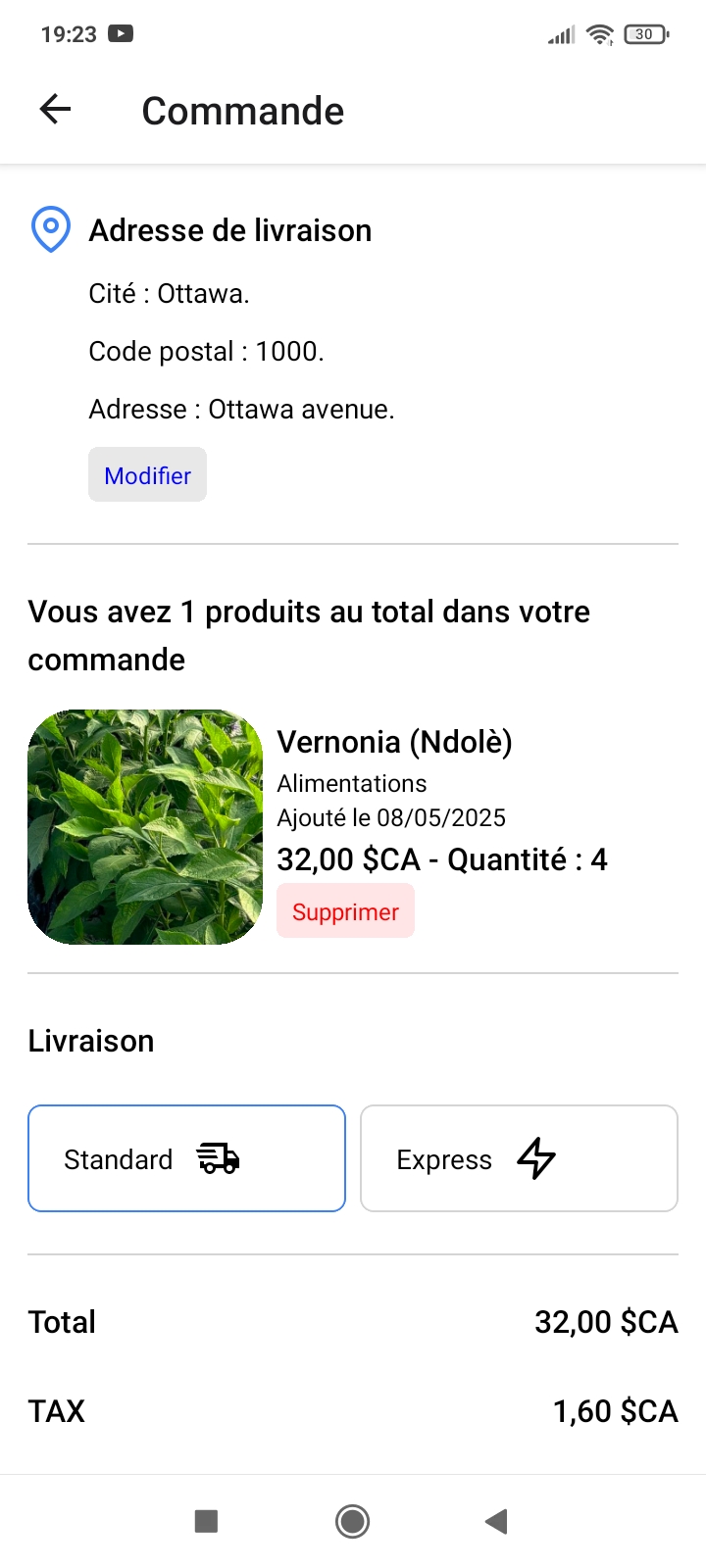Tap Supprimer to remove the Vernonia product
This screenshot has height=1568, width=706.
coord(345,911)
